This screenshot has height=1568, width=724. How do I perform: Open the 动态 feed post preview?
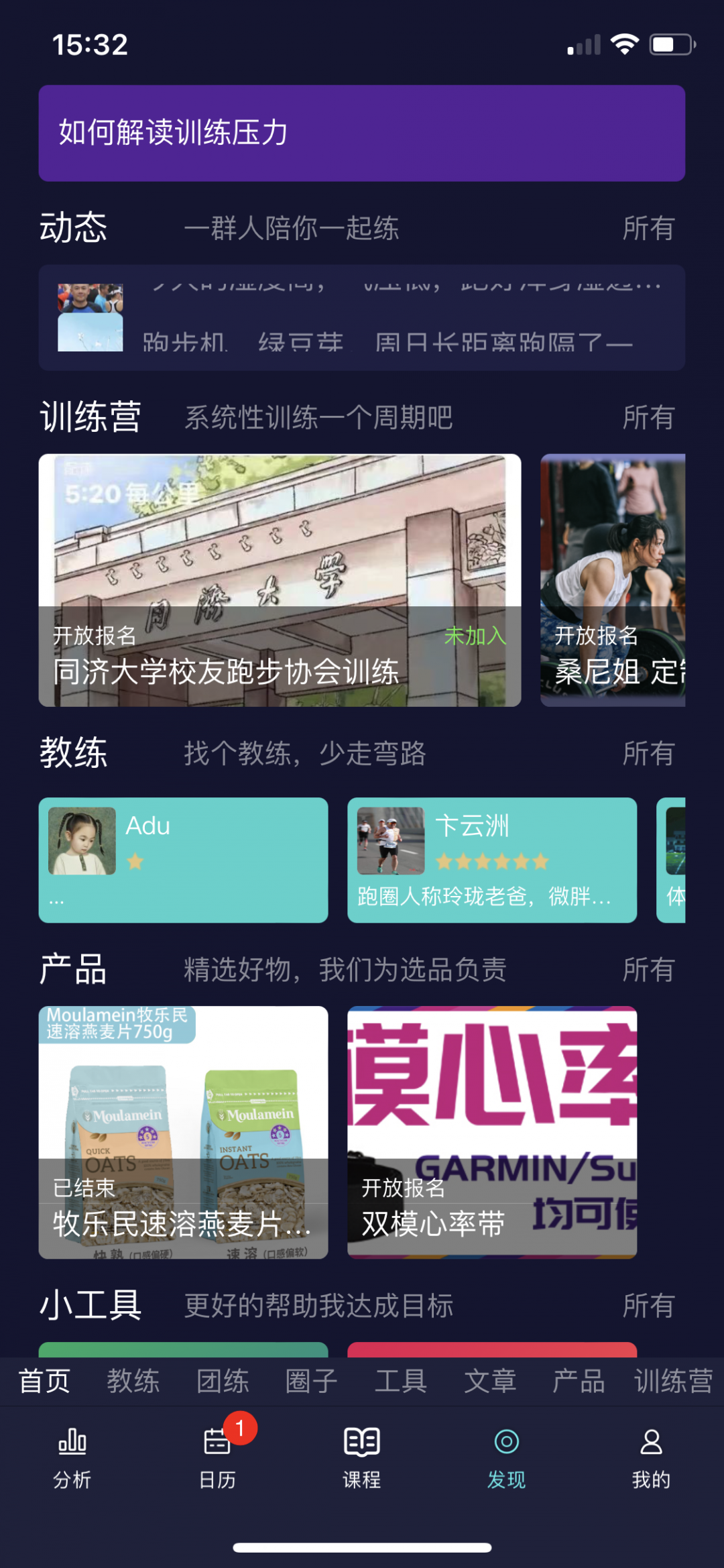pos(361,318)
